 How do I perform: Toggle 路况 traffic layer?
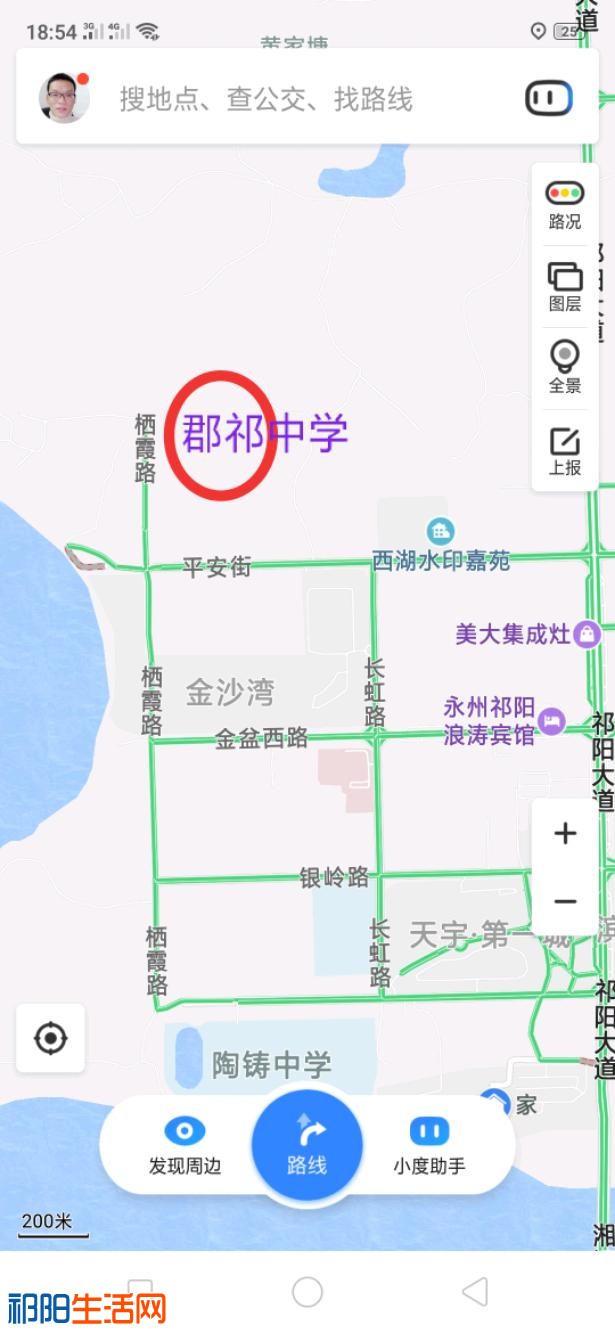click(565, 204)
